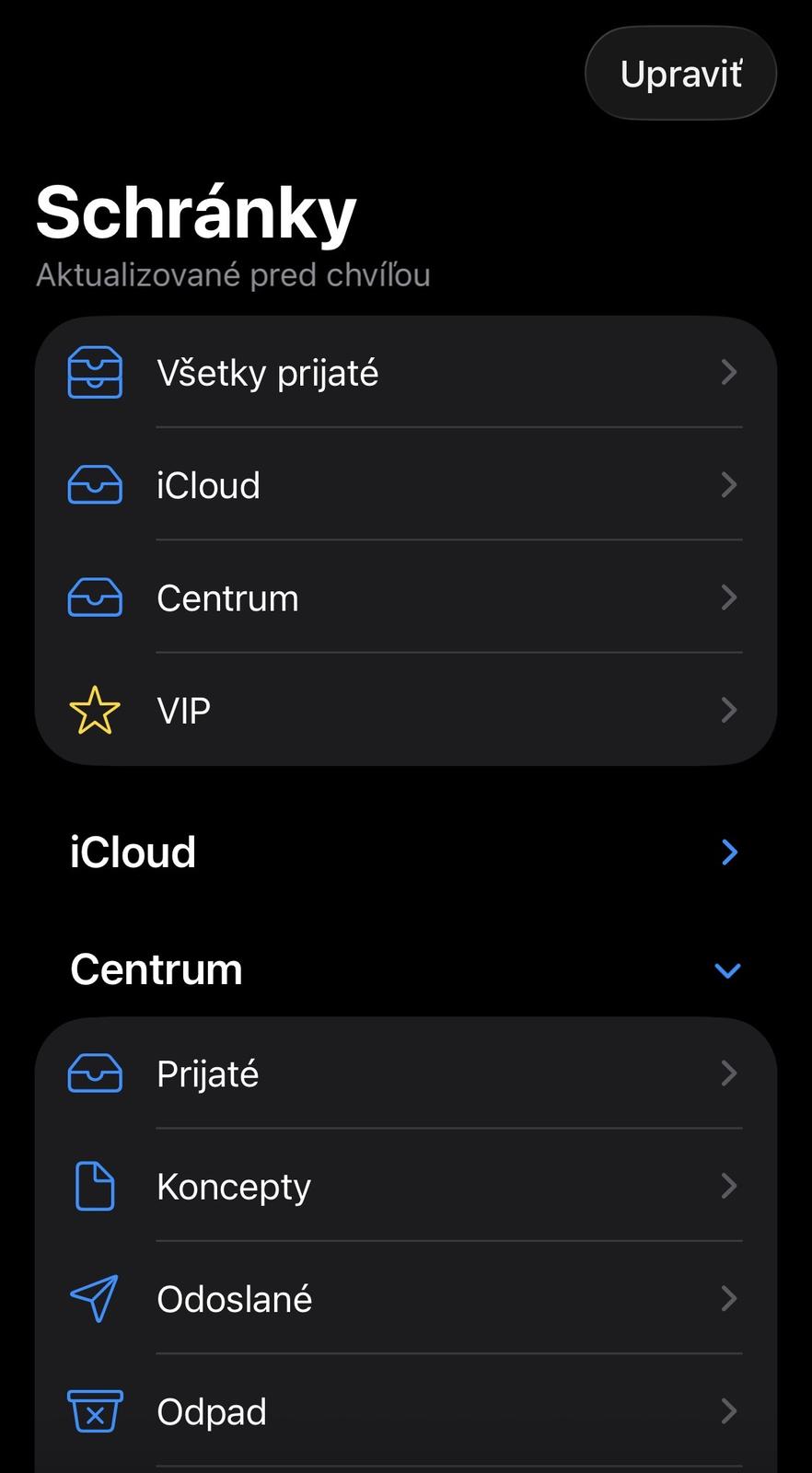812x1473 pixels.
Task: Open the VIP mailbox
Action: coord(405,711)
